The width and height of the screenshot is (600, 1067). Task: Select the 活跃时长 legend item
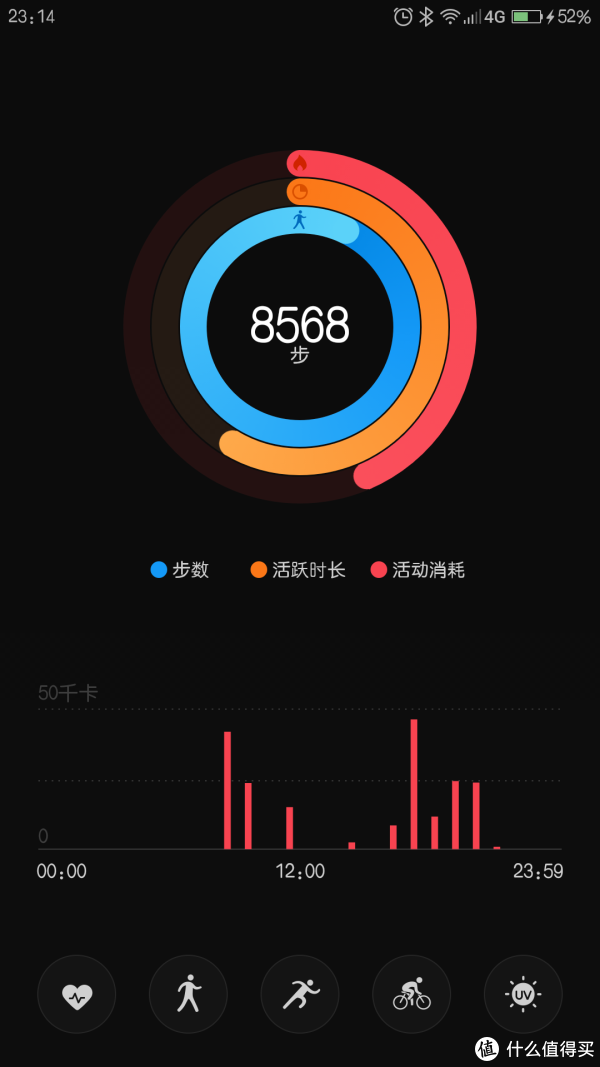(x=298, y=570)
